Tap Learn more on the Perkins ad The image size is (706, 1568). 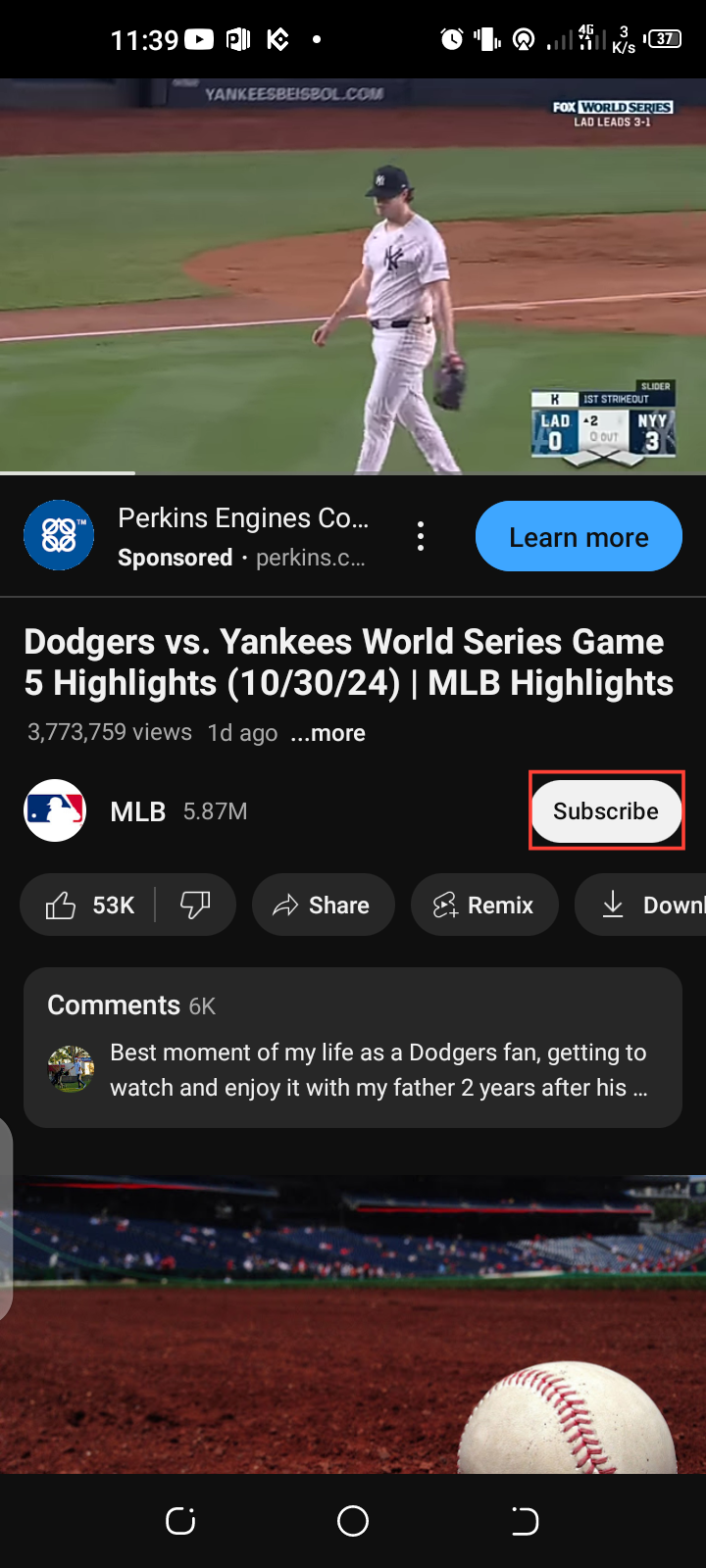click(579, 537)
